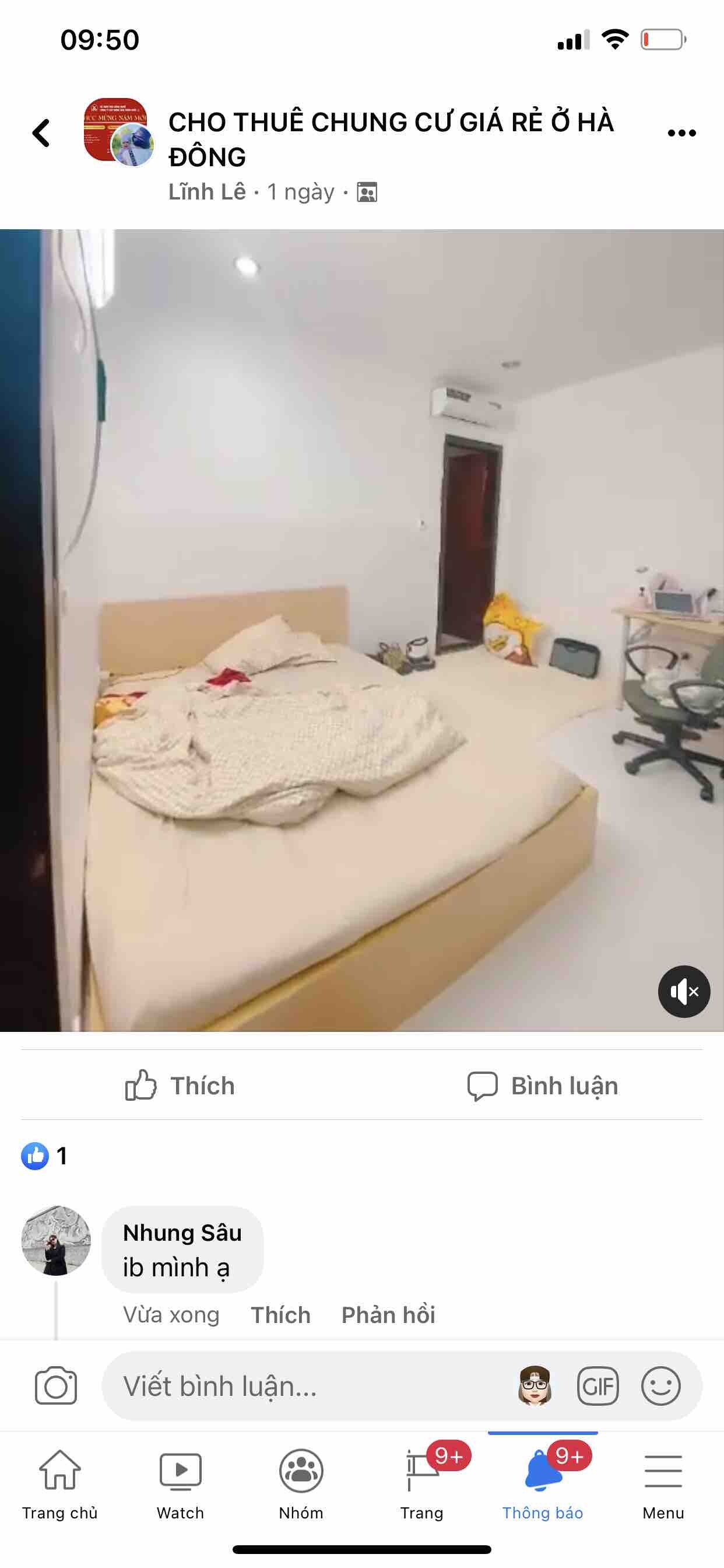Unmute the bedroom video
This screenshot has width=724, height=1568.
pos(683,992)
